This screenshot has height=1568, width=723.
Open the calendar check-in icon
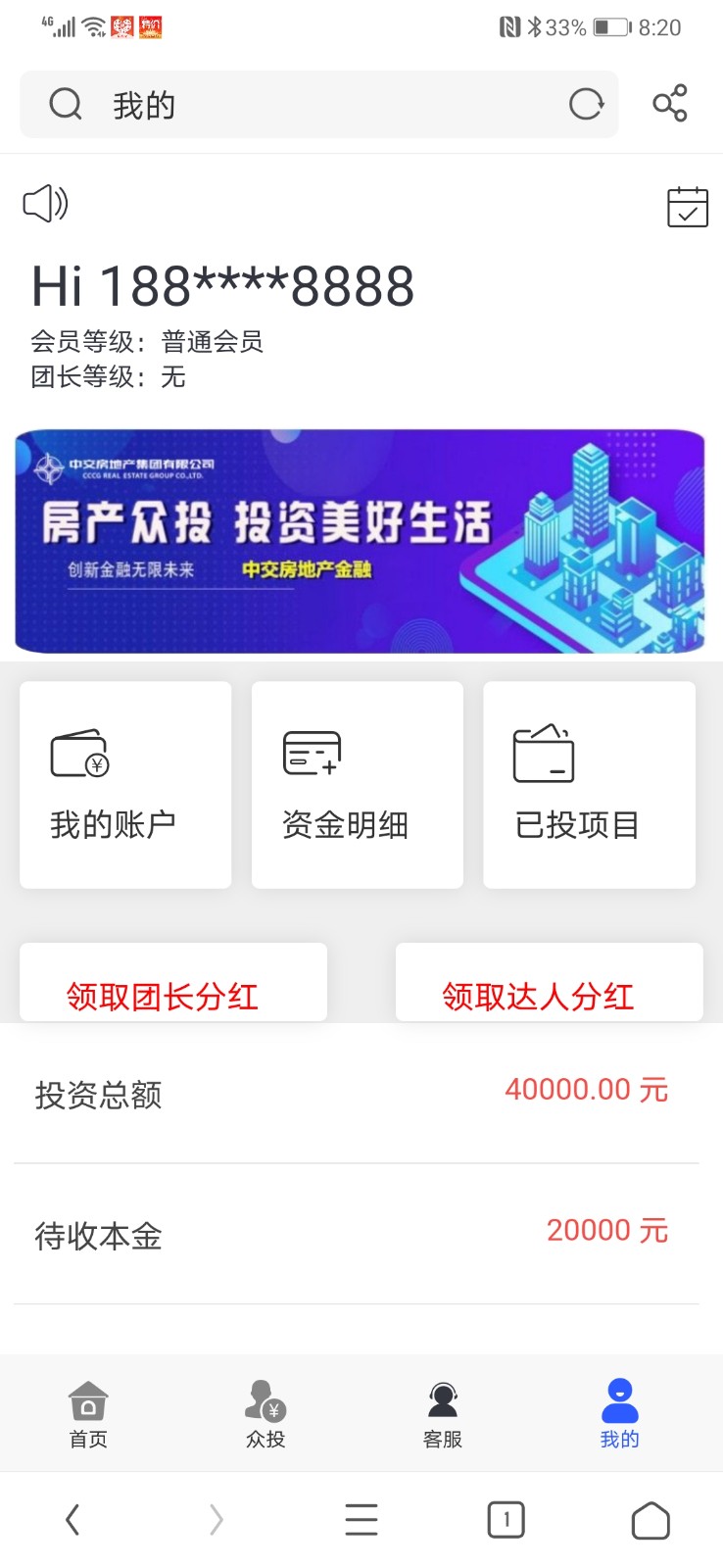(x=687, y=207)
